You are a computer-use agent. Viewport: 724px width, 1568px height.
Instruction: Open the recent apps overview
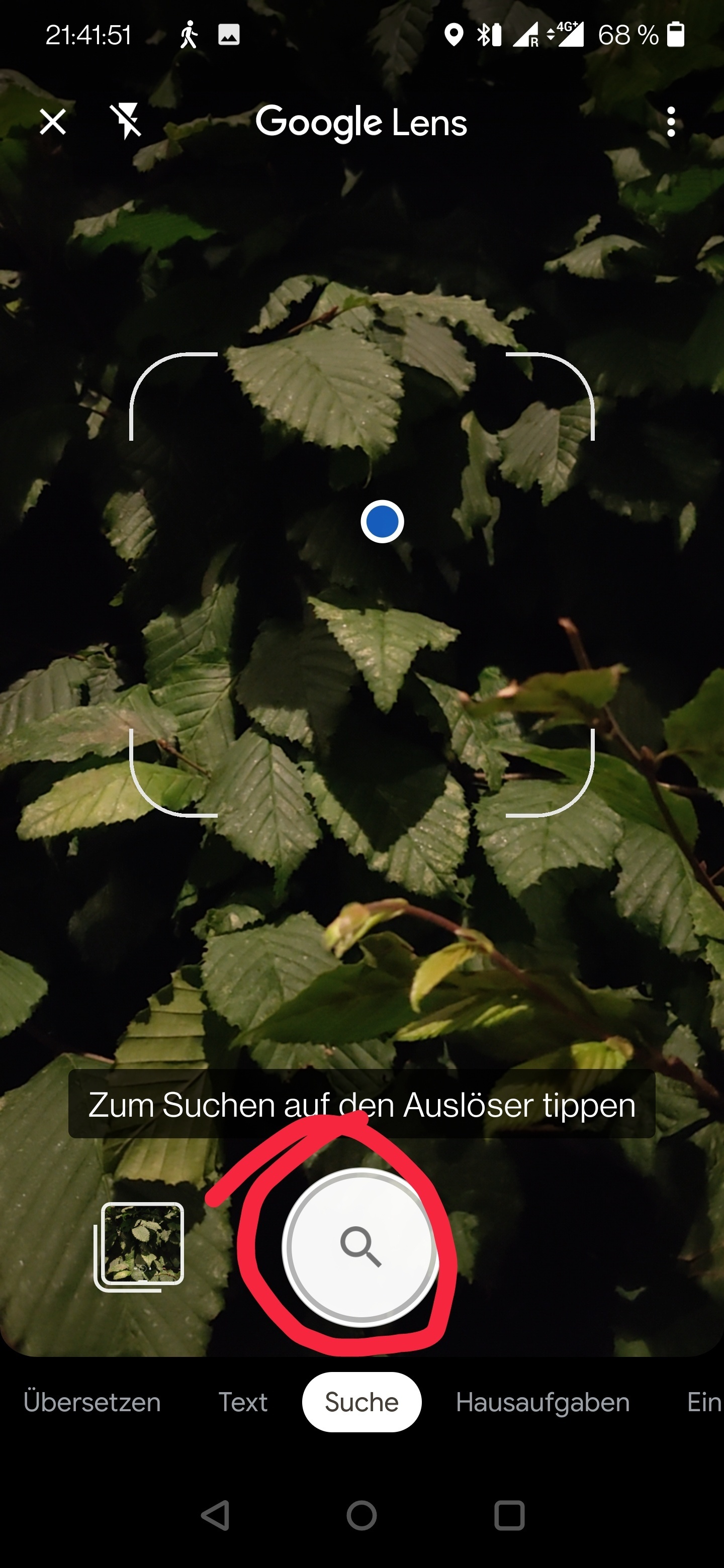coord(509,1515)
